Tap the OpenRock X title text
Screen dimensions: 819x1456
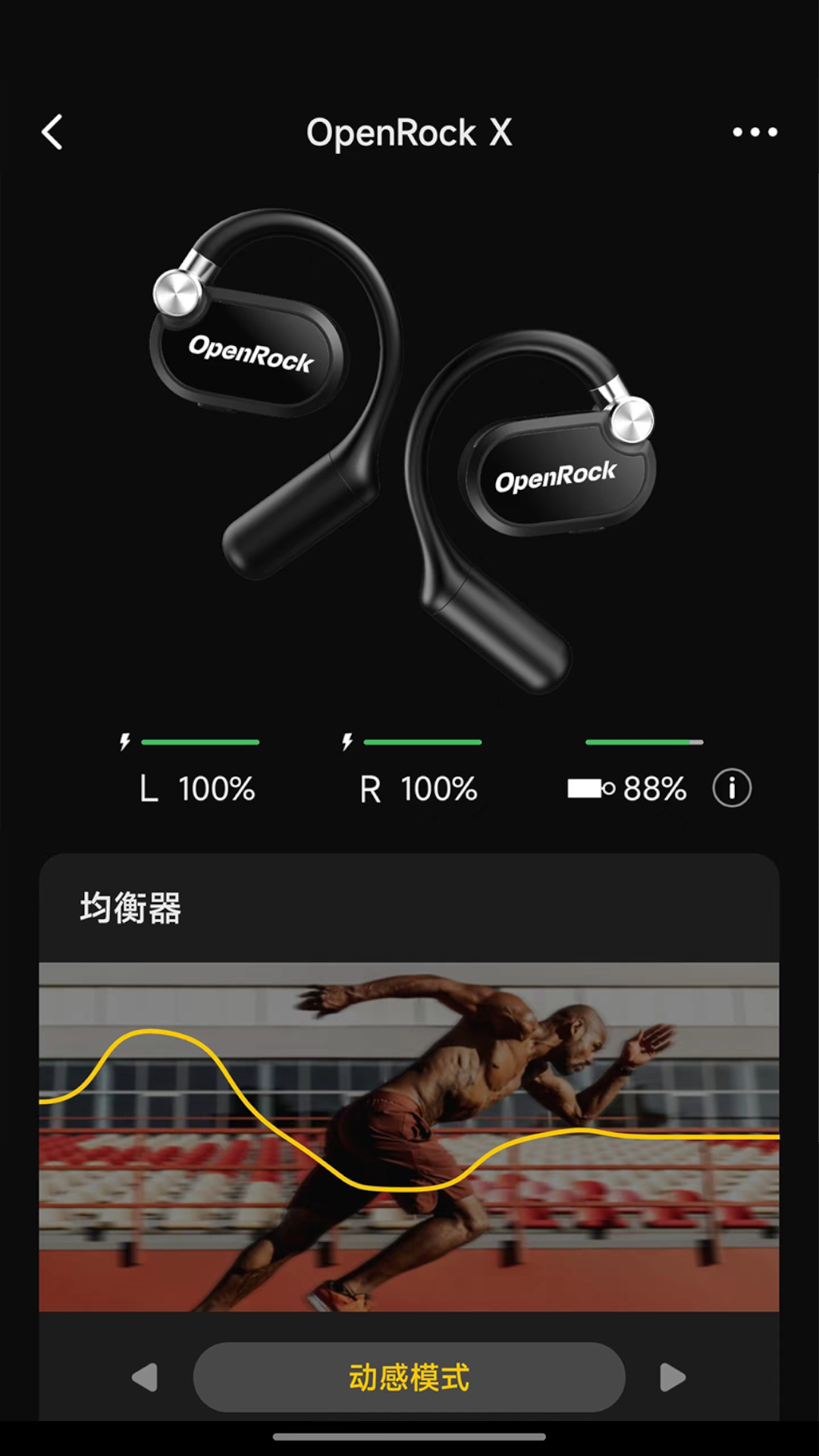pos(409,133)
